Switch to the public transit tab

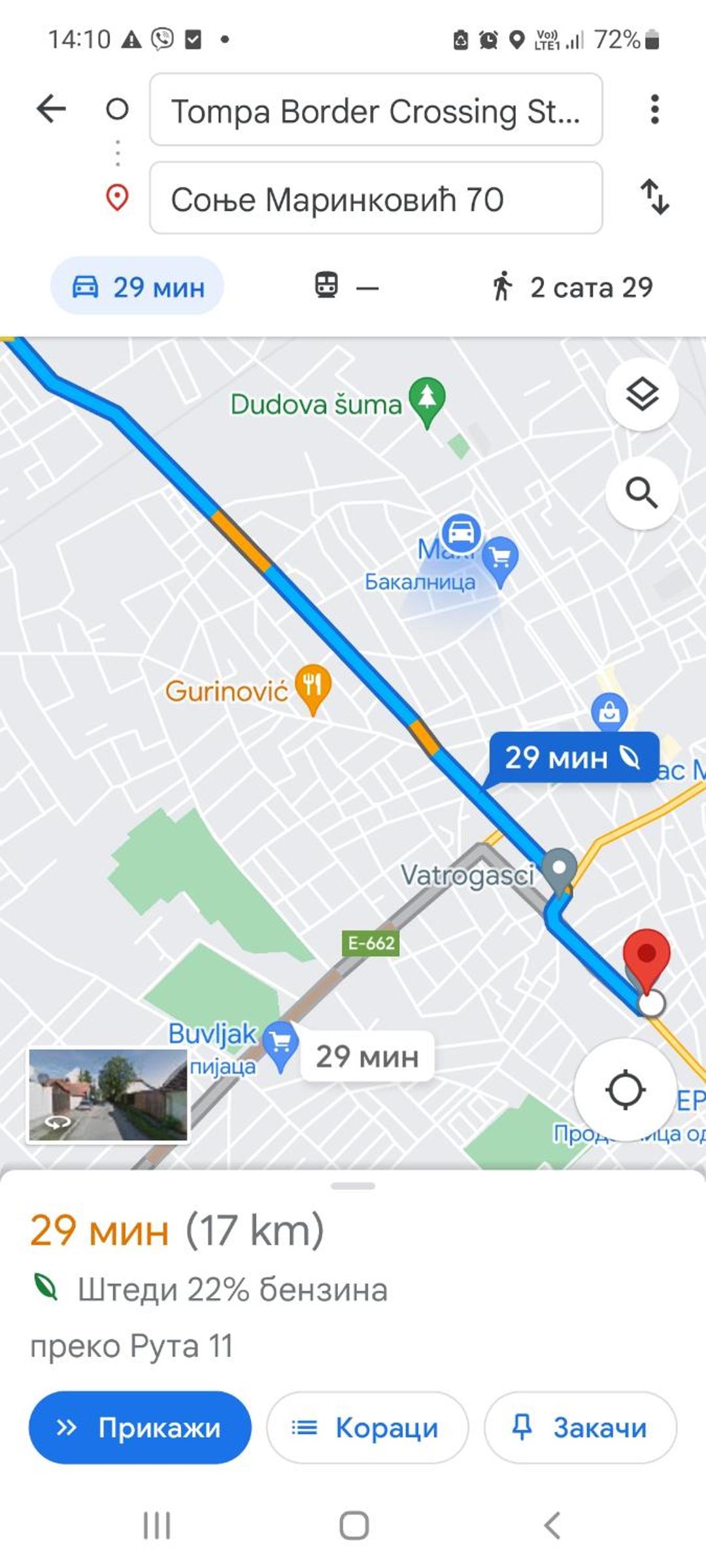tap(346, 286)
